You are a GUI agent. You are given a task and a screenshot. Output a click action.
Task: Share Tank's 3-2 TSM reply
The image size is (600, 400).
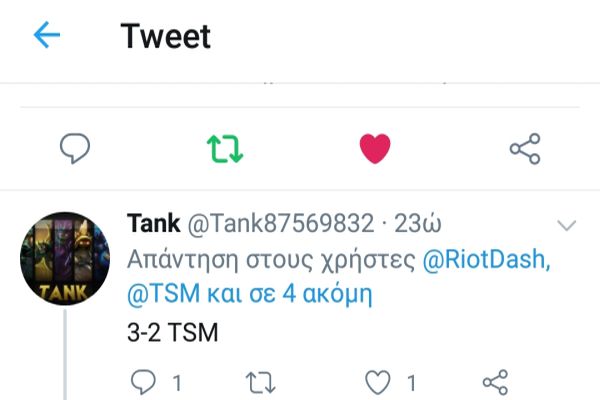tap(495, 381)
